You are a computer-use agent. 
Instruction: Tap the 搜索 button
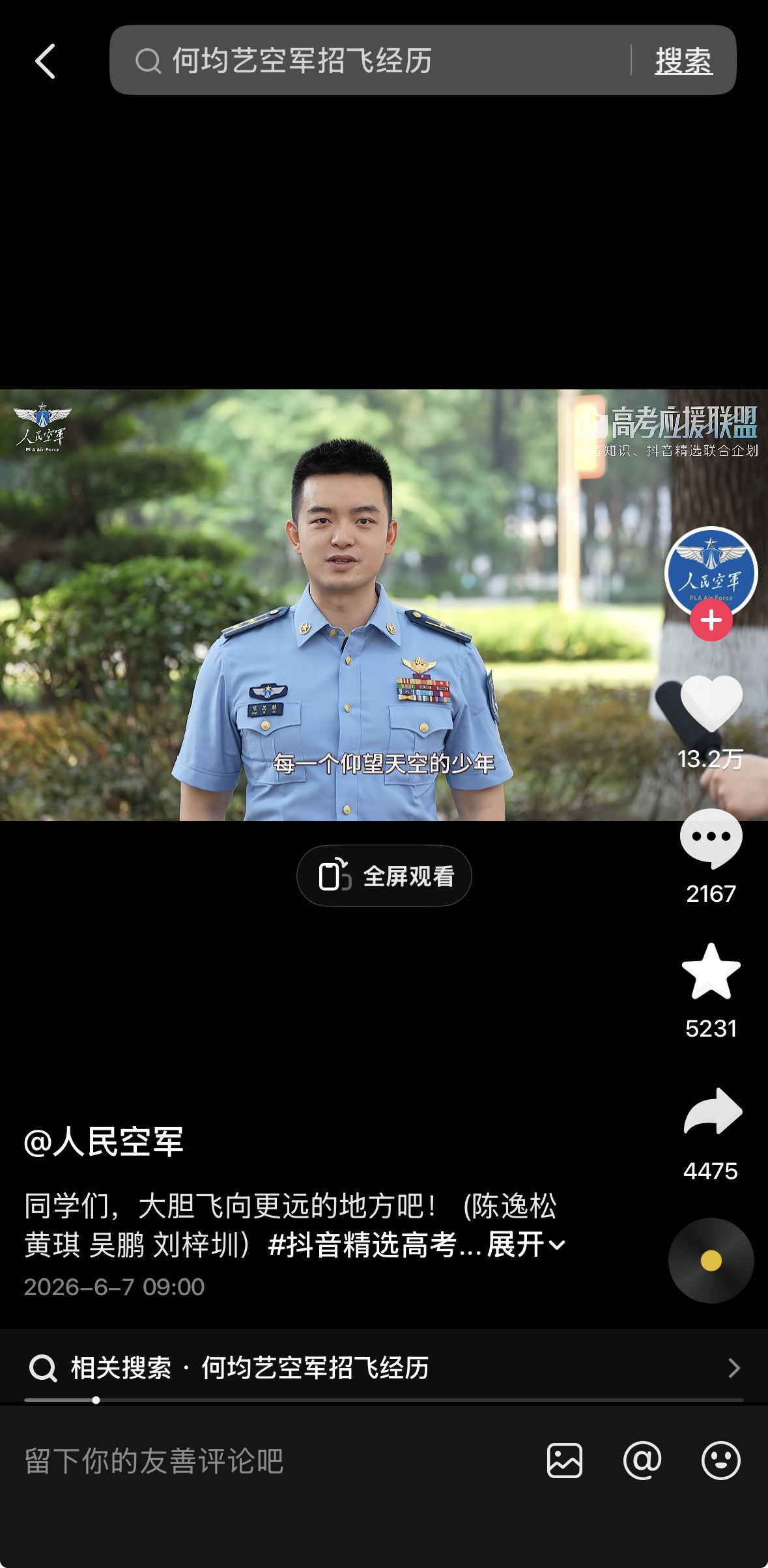pos(684,61)
